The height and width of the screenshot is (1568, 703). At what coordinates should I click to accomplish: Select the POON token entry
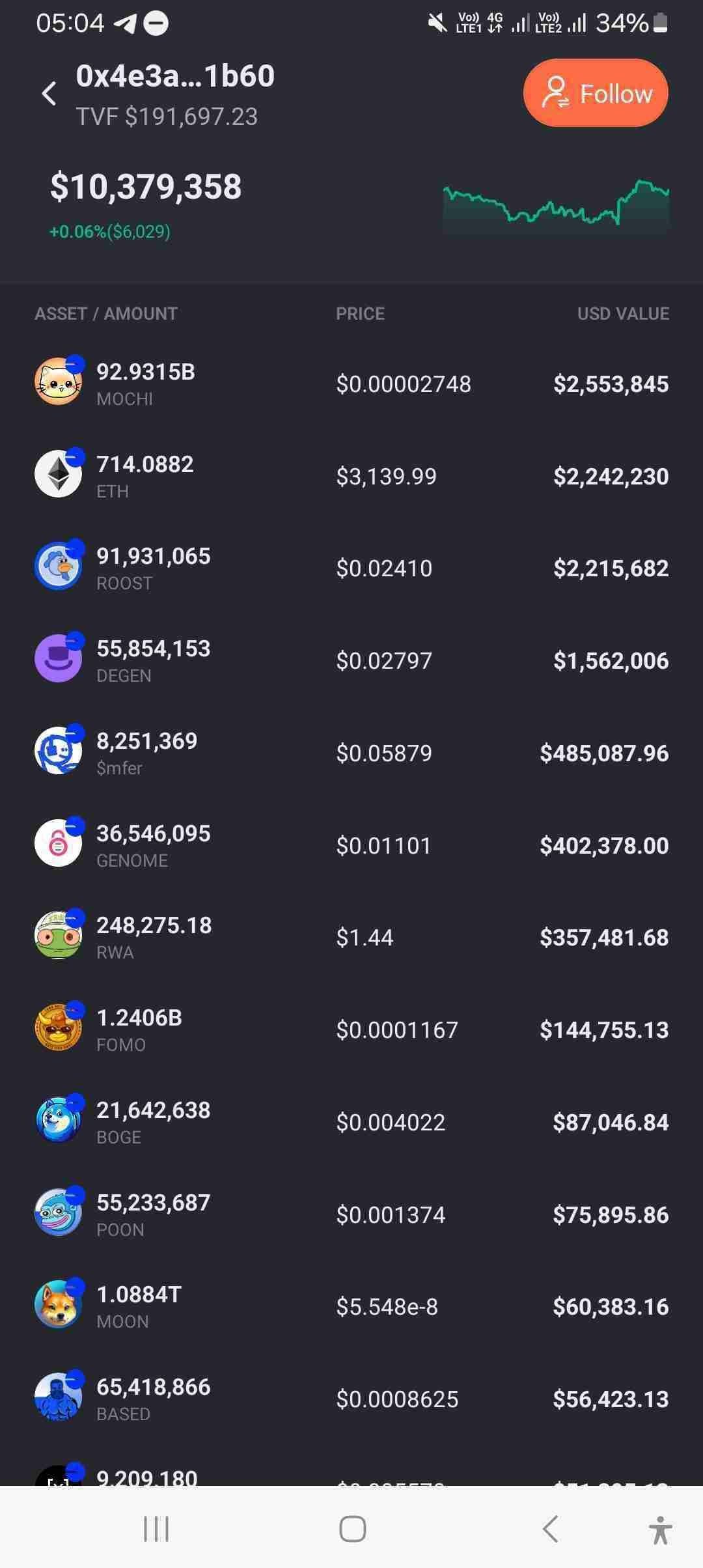(x=351, y=1215)
